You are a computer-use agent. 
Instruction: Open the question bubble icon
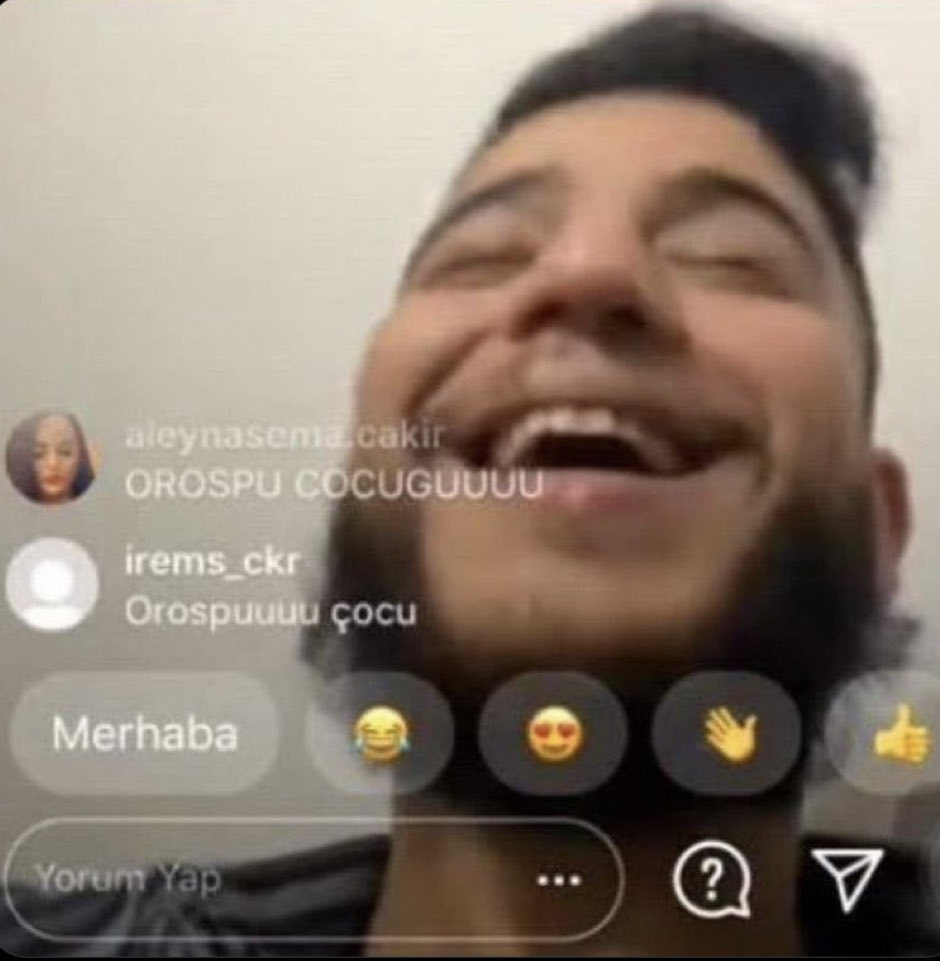(x=711, y=879)
